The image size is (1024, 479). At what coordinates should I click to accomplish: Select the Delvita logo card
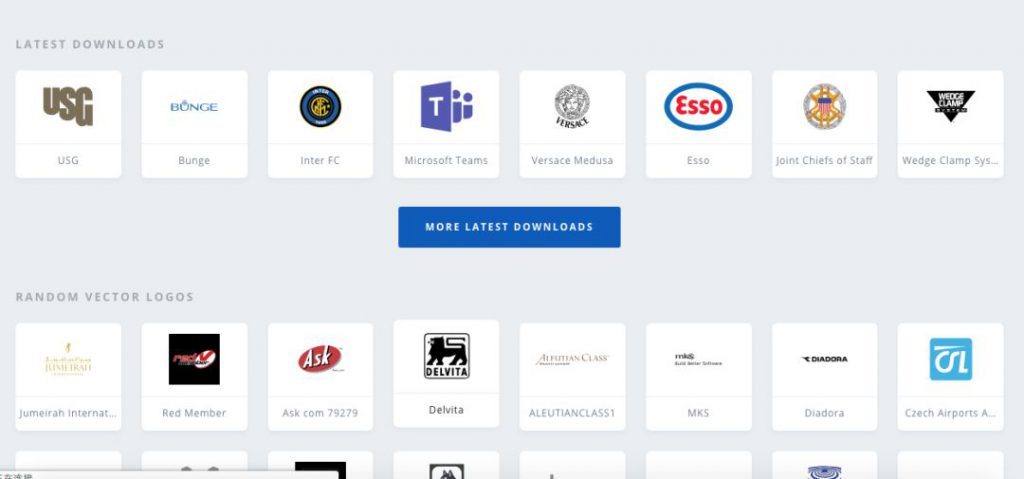click(x=446, y=373)
